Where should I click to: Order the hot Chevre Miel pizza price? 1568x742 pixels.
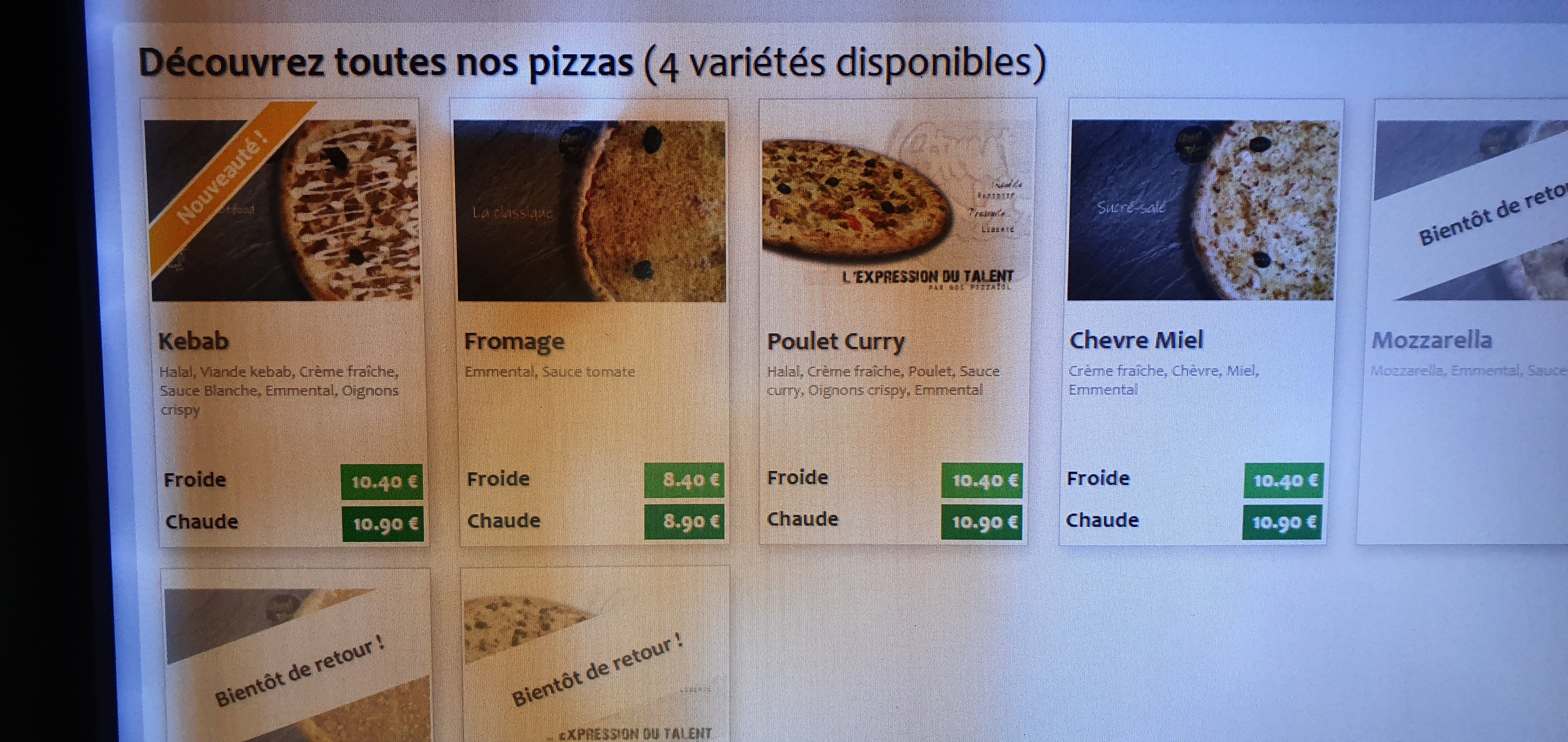click(x=1282, y=521)
